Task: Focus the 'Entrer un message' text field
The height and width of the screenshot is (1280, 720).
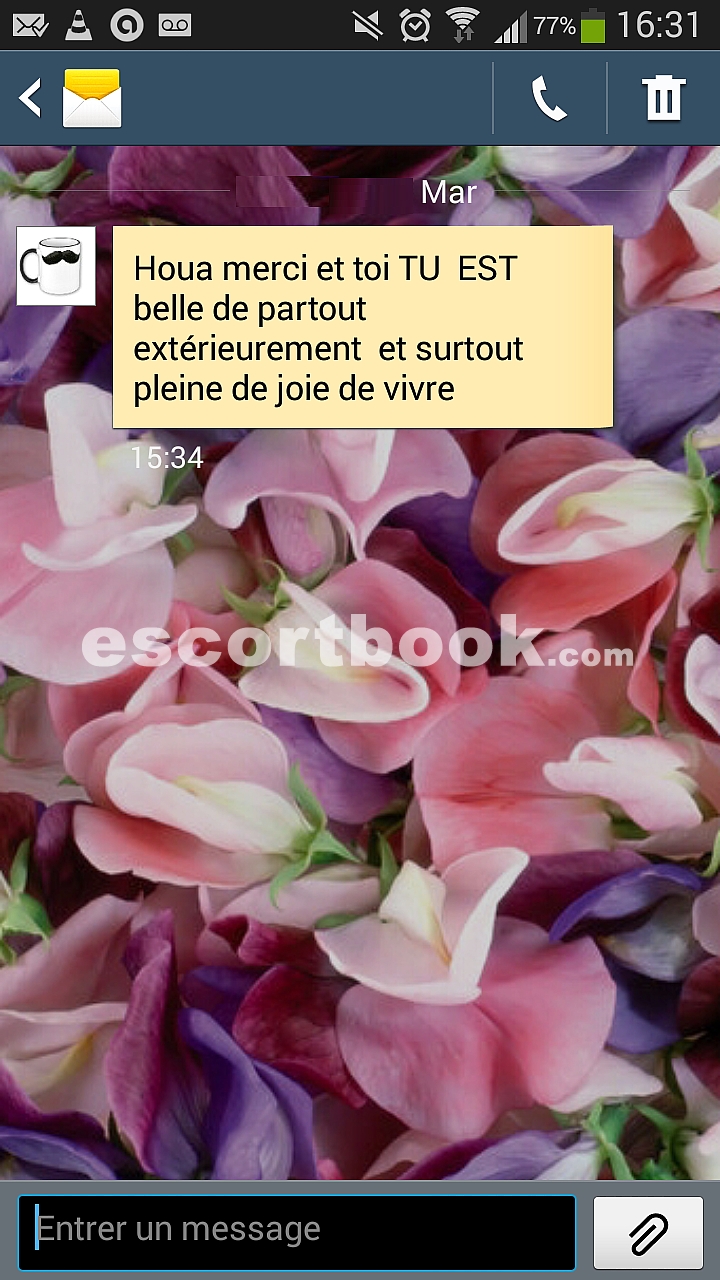Action: click(x=297, y=1232)
